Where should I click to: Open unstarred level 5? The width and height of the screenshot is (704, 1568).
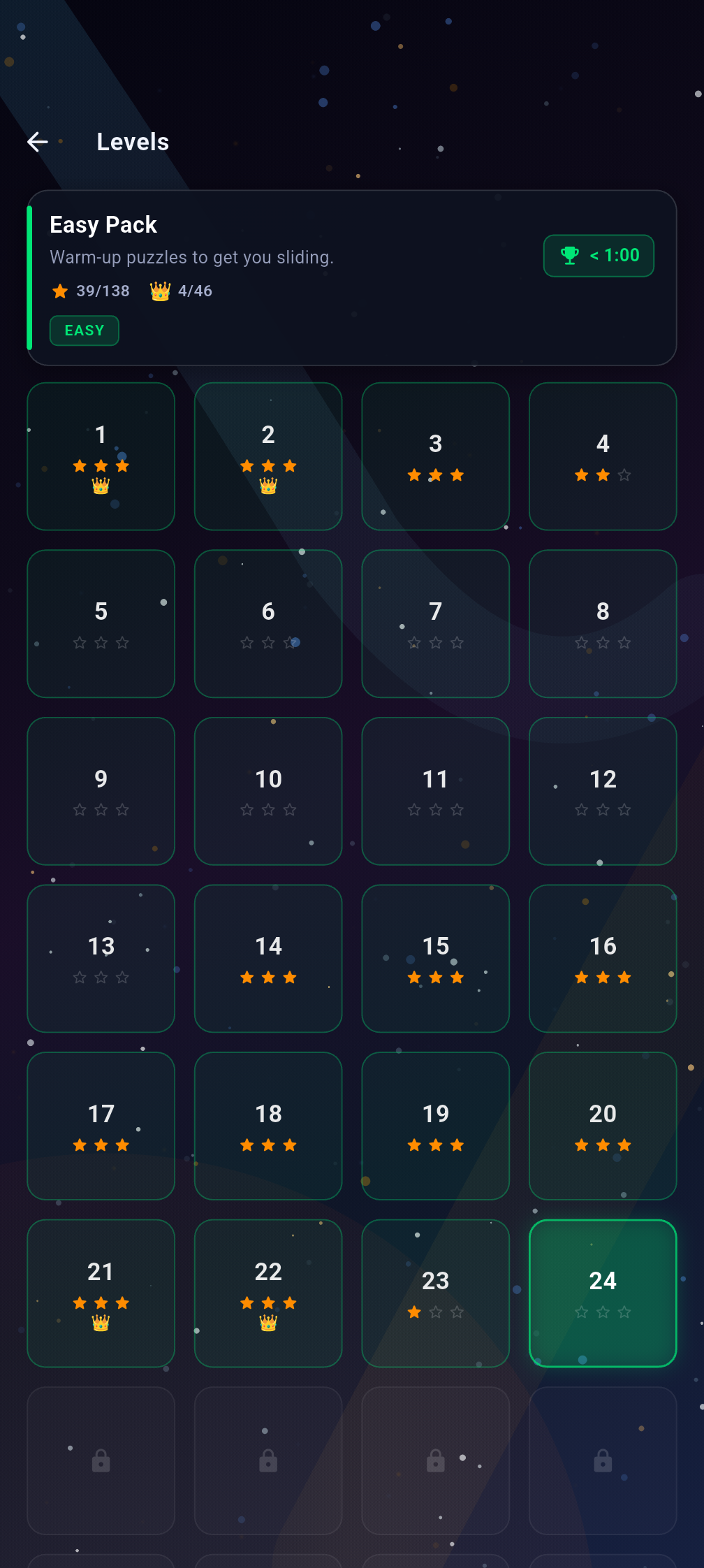(x=101, y=623)
